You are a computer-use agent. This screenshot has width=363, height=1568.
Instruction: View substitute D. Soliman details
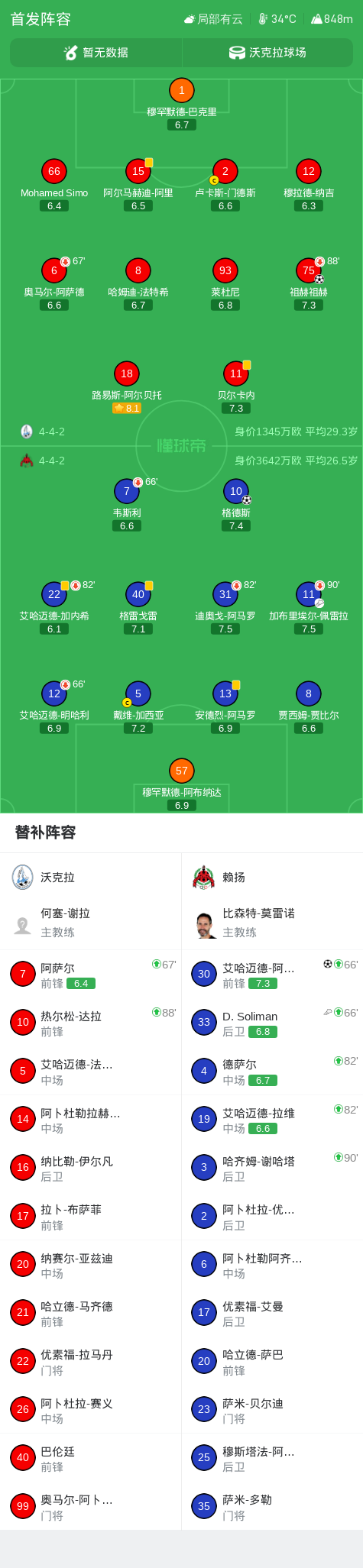point(272,1023)
